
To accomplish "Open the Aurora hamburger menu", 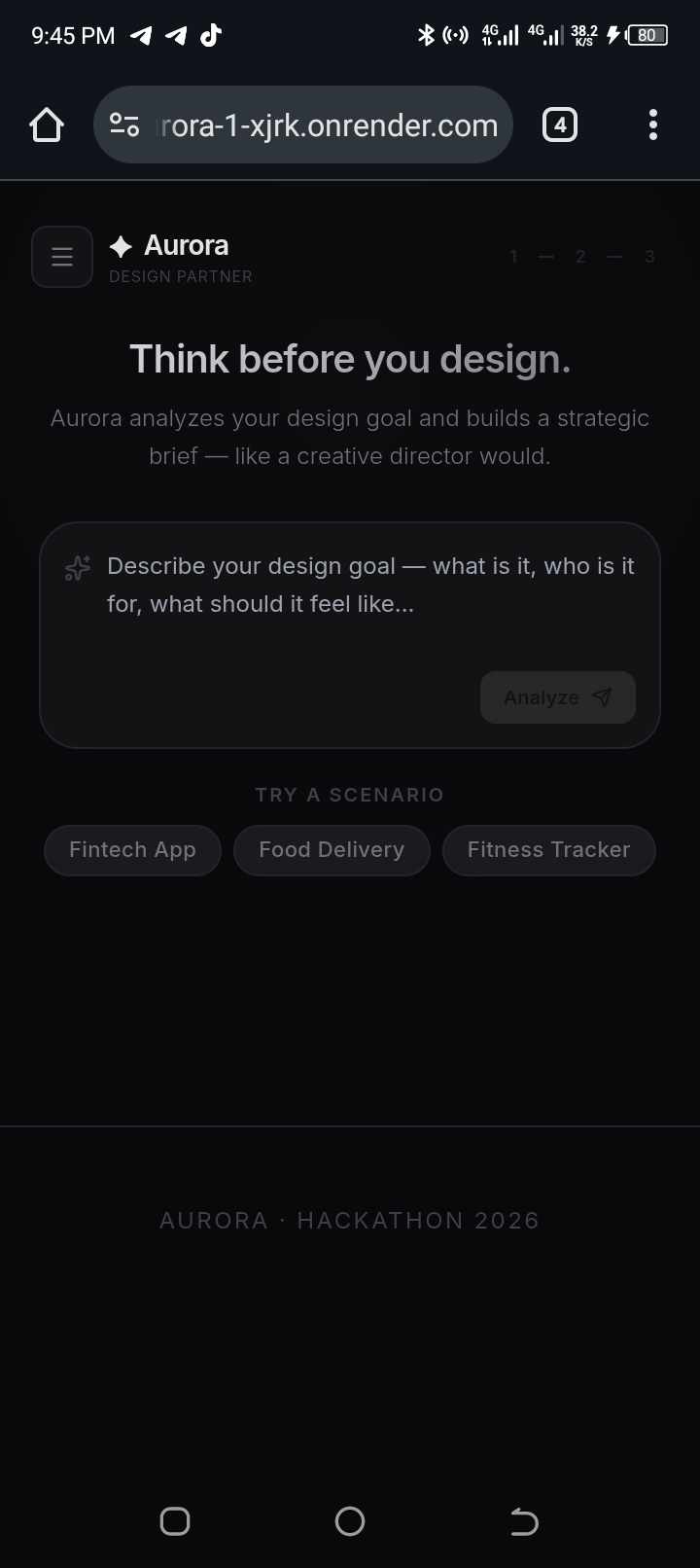I will [x=62, y=257].
